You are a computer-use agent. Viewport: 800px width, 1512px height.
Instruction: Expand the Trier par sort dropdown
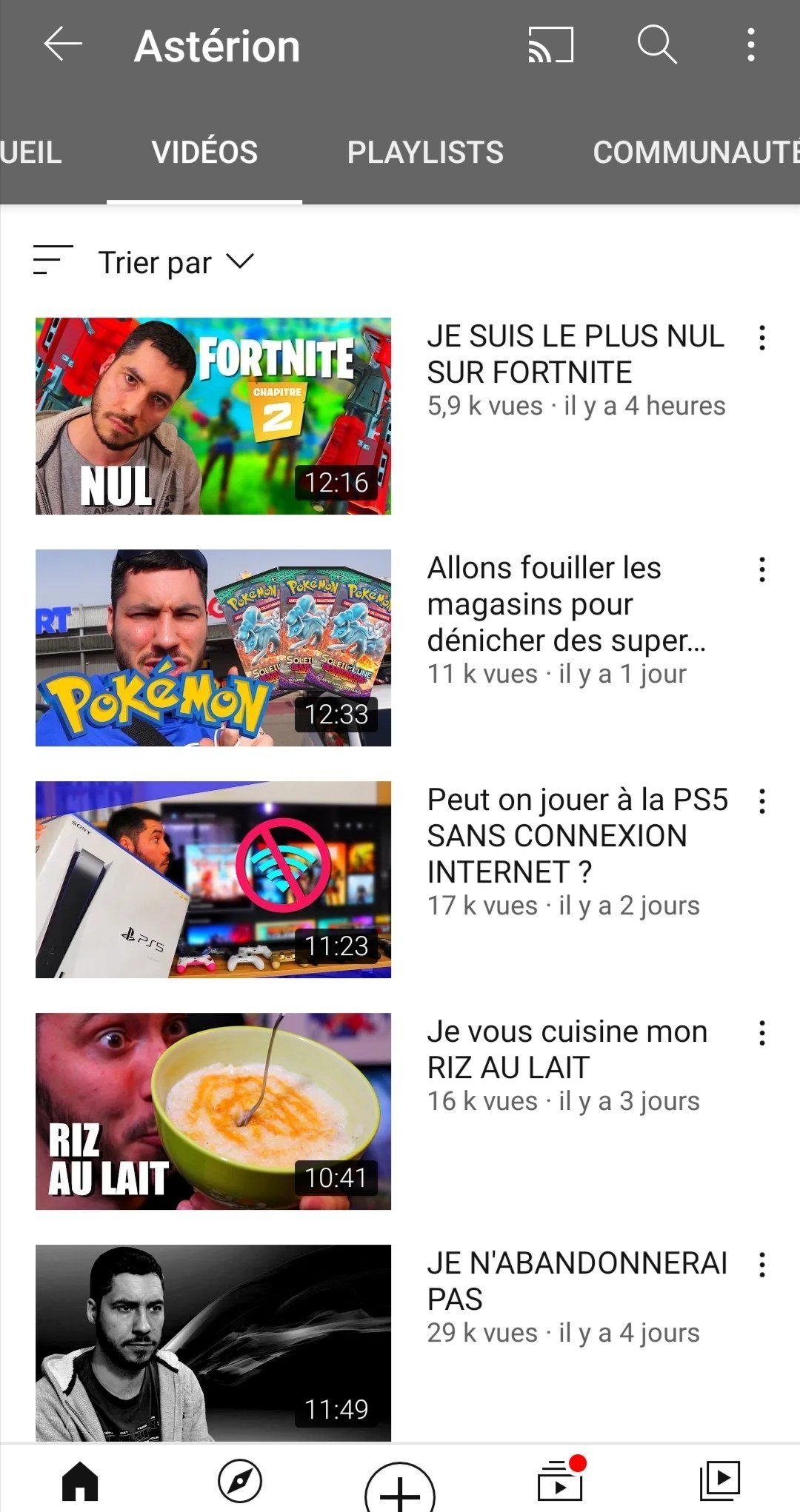[176, 262]
